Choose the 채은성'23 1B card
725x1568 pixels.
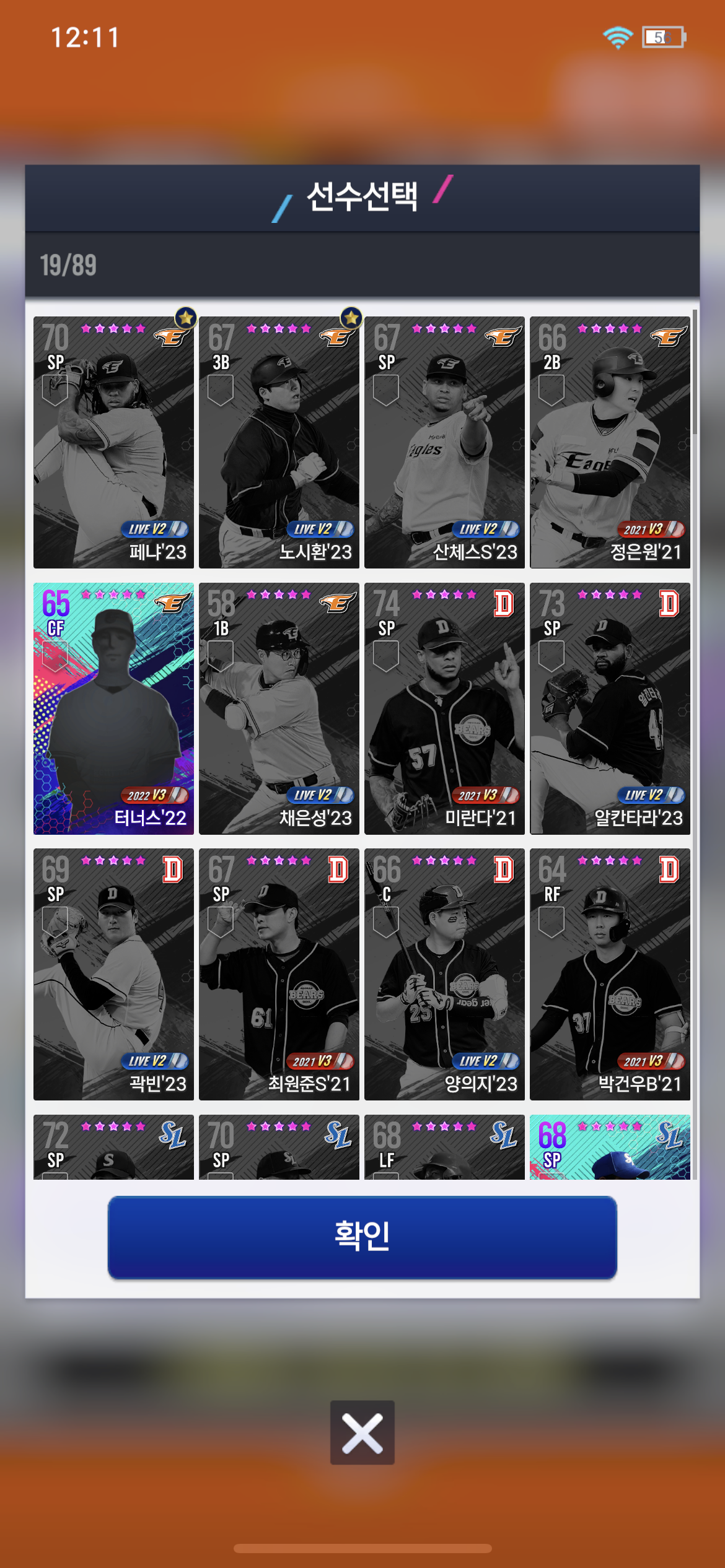click(279, 708)
